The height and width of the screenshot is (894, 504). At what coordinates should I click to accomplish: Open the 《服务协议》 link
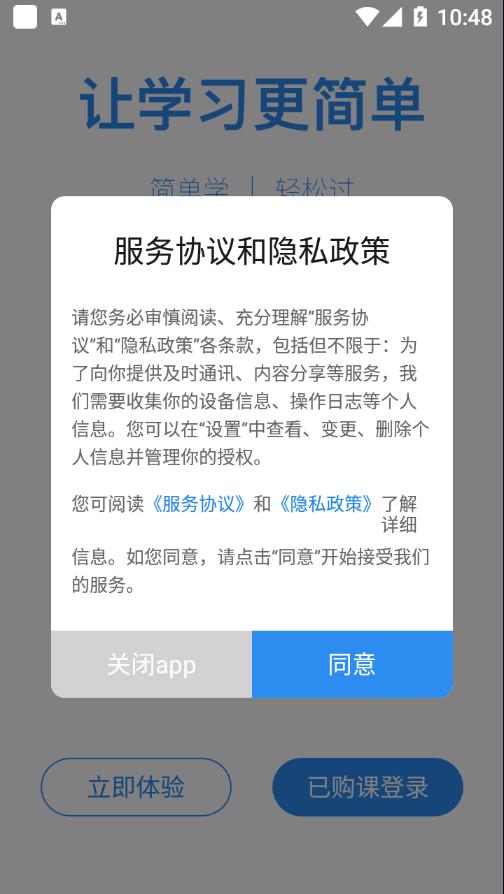click(199, 504)
